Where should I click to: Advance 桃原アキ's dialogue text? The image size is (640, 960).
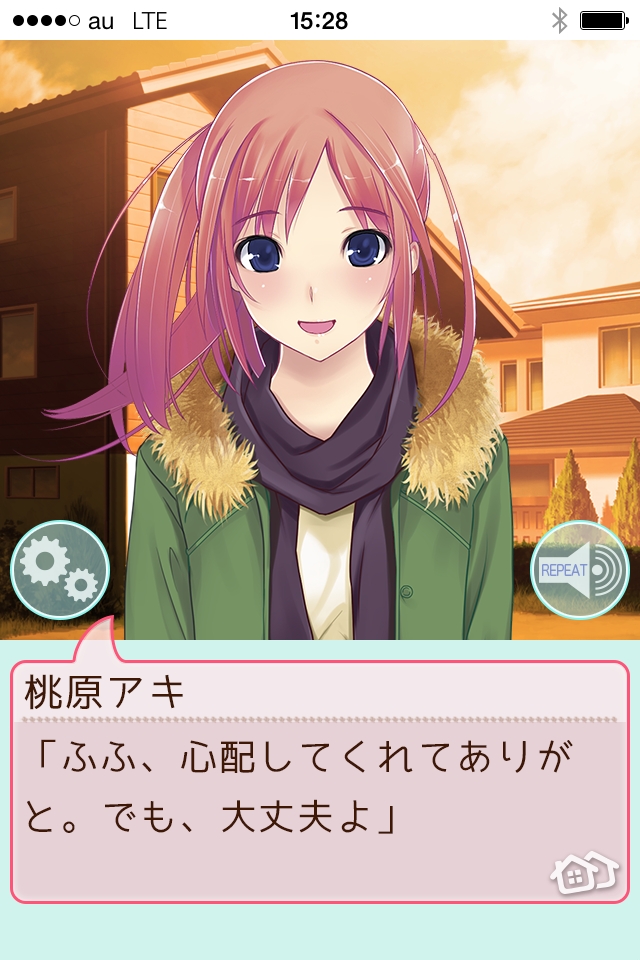click(x=300, y=800)
